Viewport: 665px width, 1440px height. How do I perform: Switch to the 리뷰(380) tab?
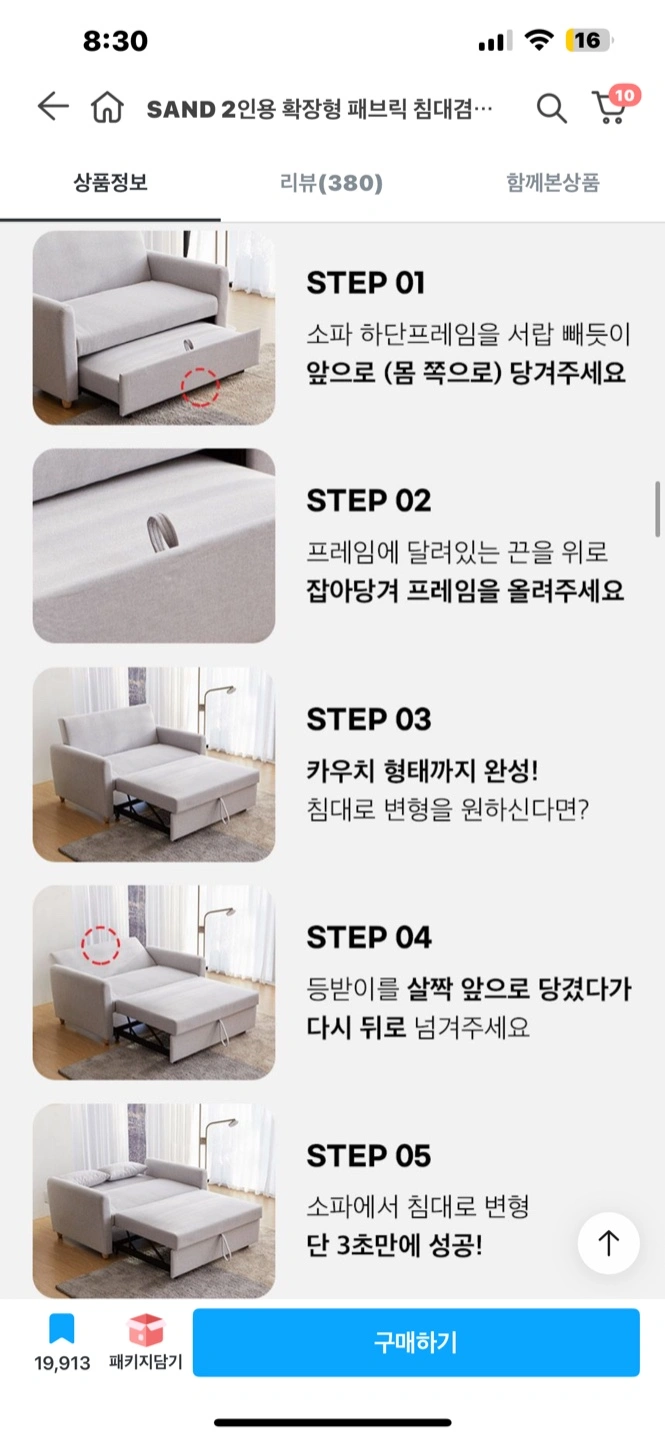pyautogui.click(x=331, y=183)
